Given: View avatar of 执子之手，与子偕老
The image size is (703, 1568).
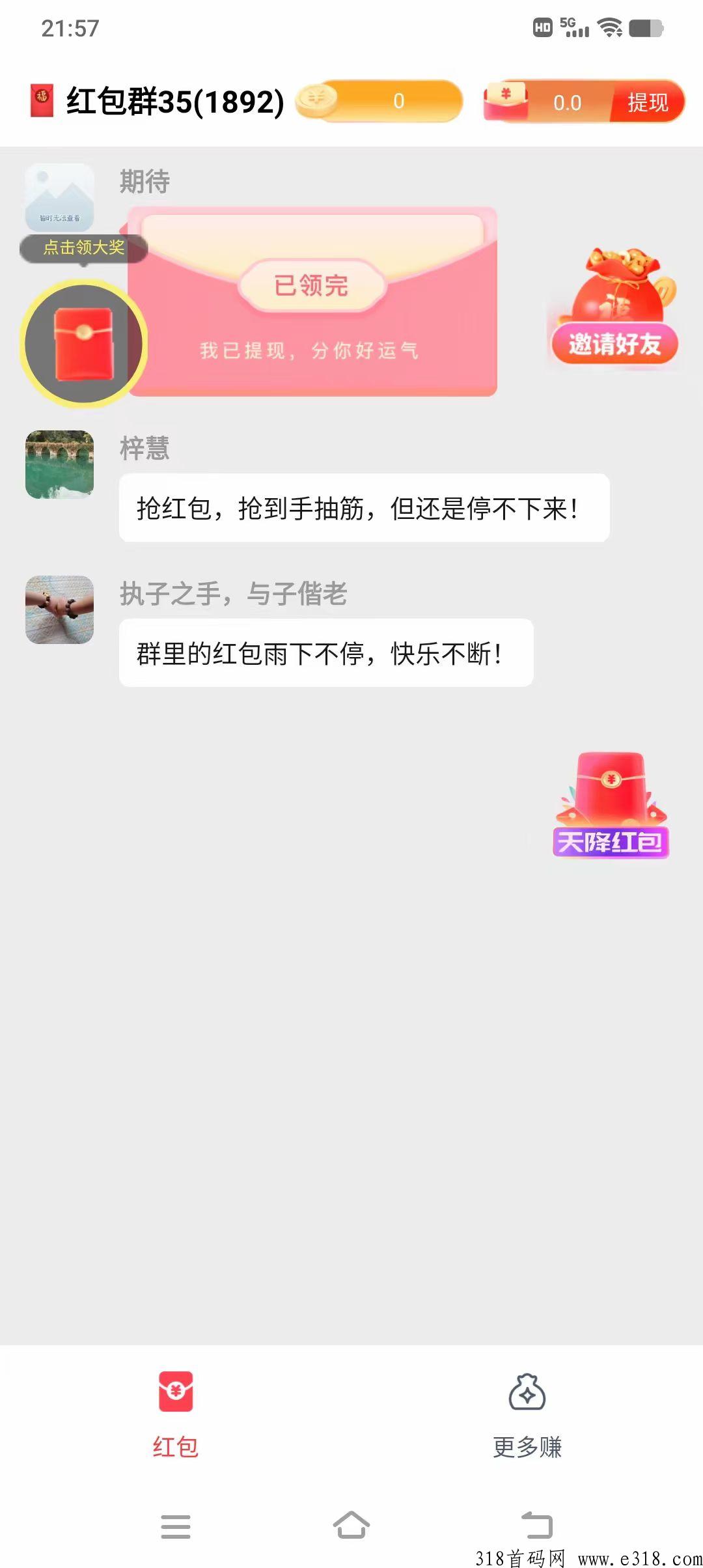Looking at the screenshot, I should point(59,609).
